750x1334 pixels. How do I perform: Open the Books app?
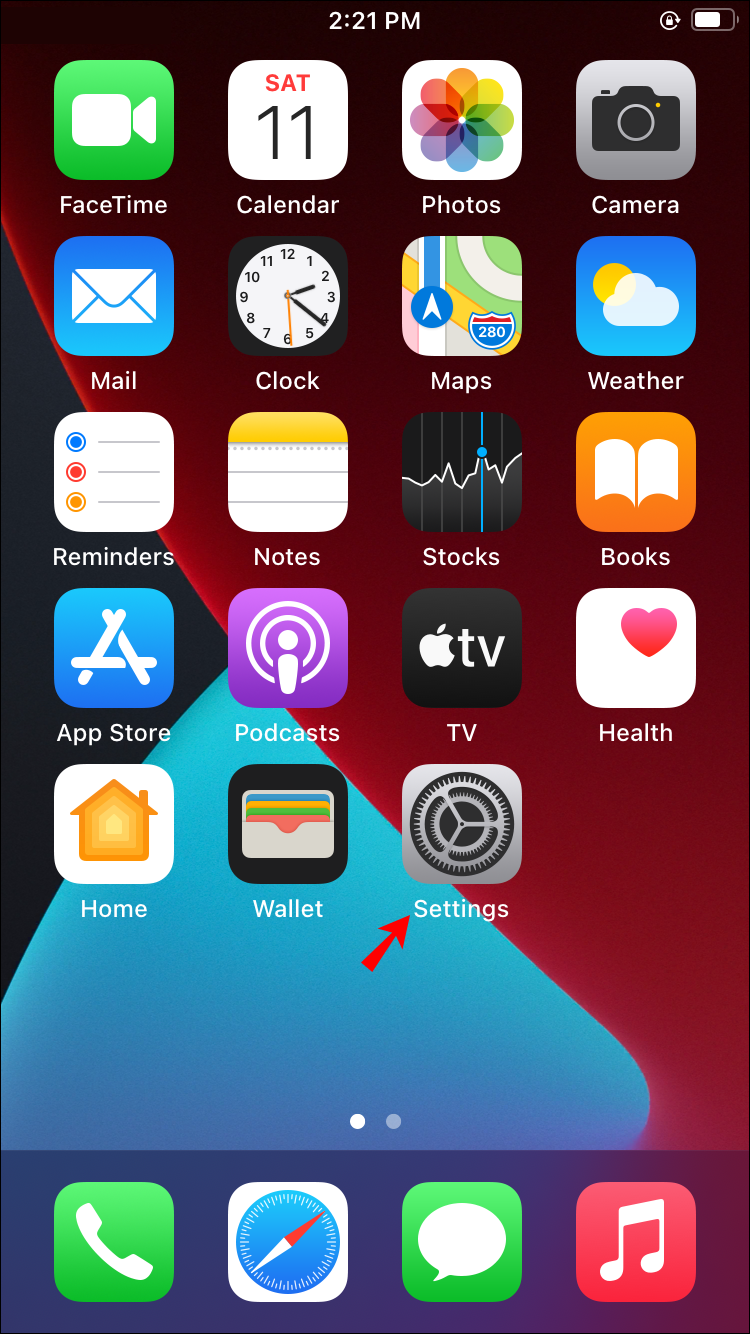coord(635,472)
